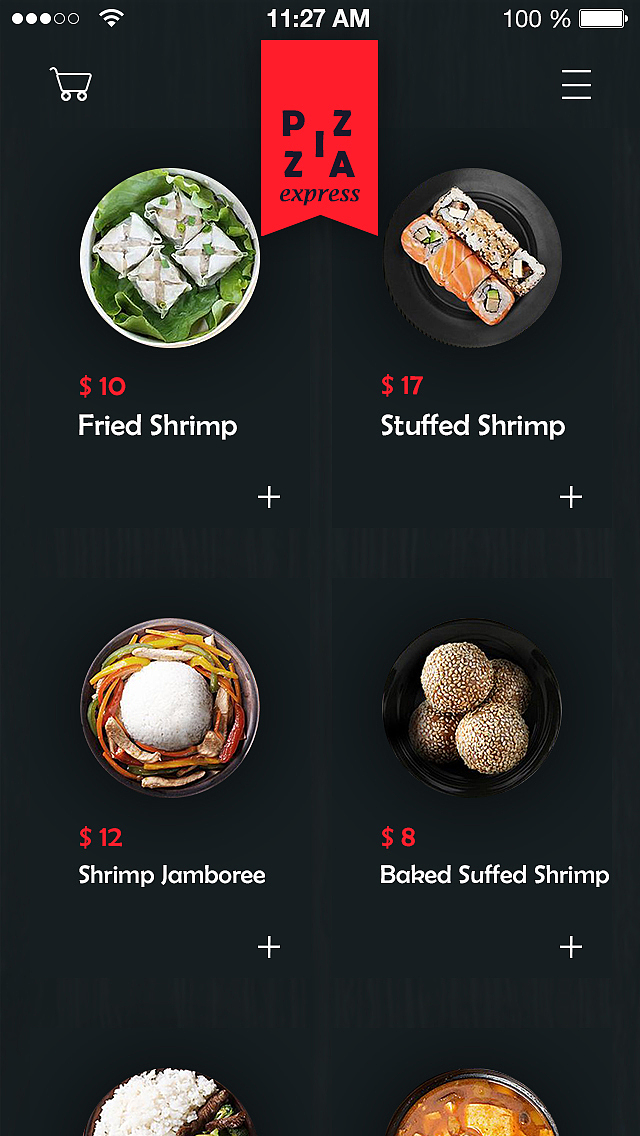Add Fried Shrimp to cart
640x1136 pixels.
pos(269,497)
